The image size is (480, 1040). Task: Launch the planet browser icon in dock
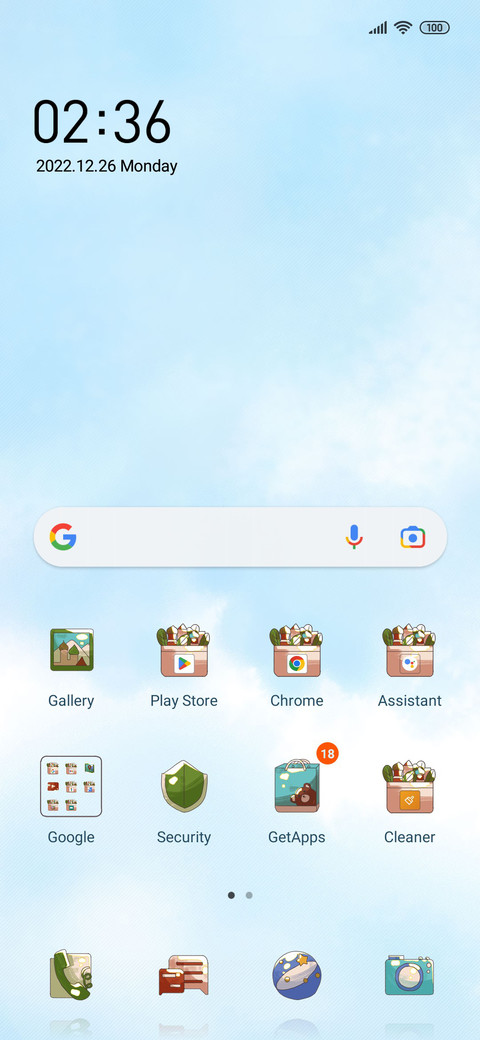296,975
